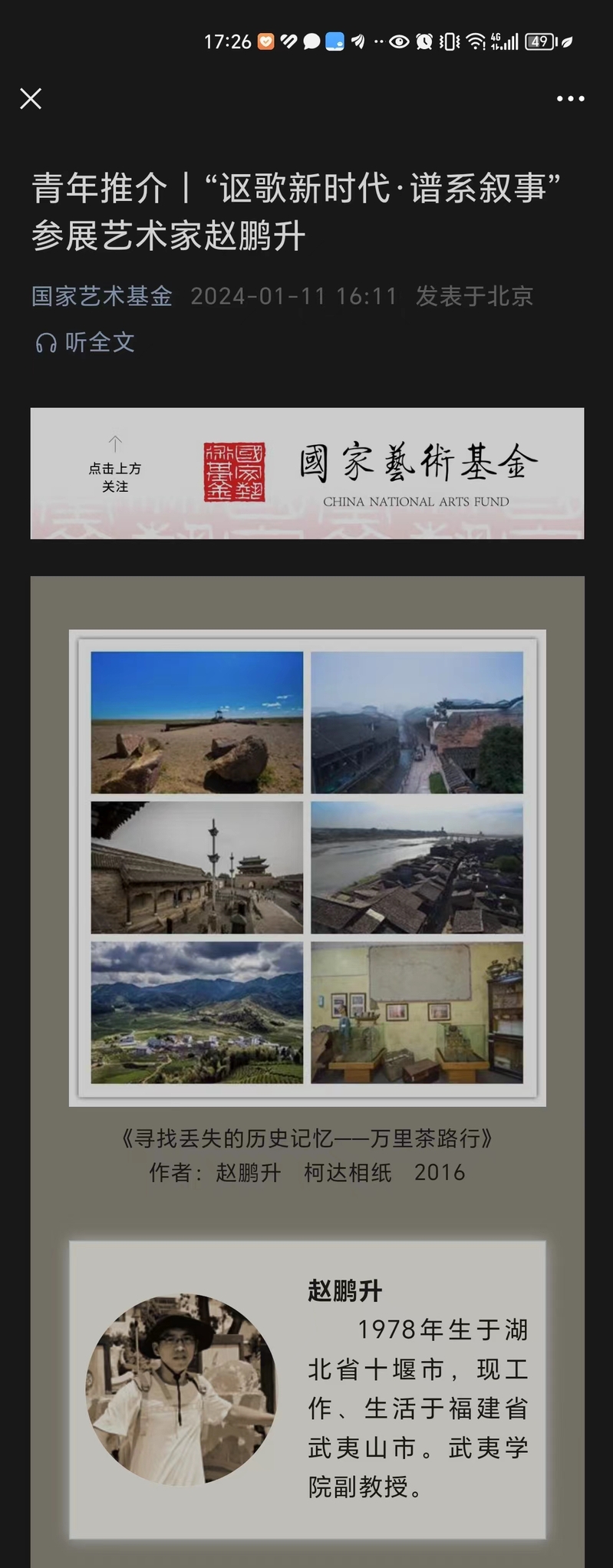
Task: Close the article page
Action: tap(31, 99)
